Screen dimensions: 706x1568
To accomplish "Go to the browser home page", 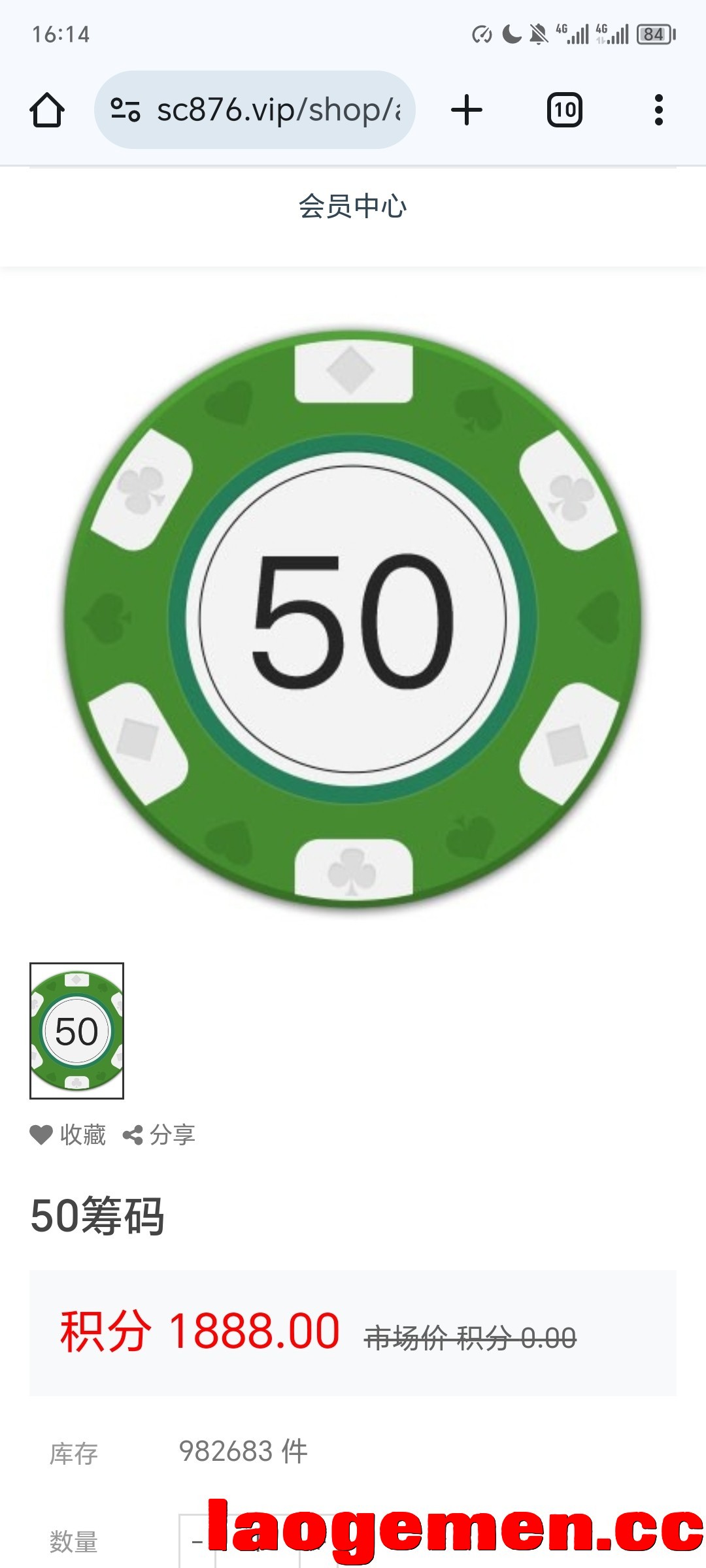I will click(x=47, y=110).
